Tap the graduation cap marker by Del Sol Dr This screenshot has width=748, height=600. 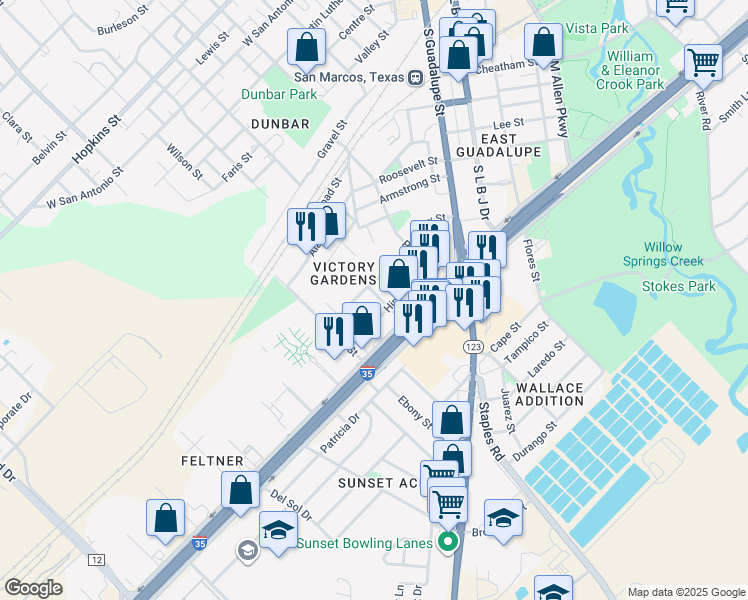pos(278,531)
